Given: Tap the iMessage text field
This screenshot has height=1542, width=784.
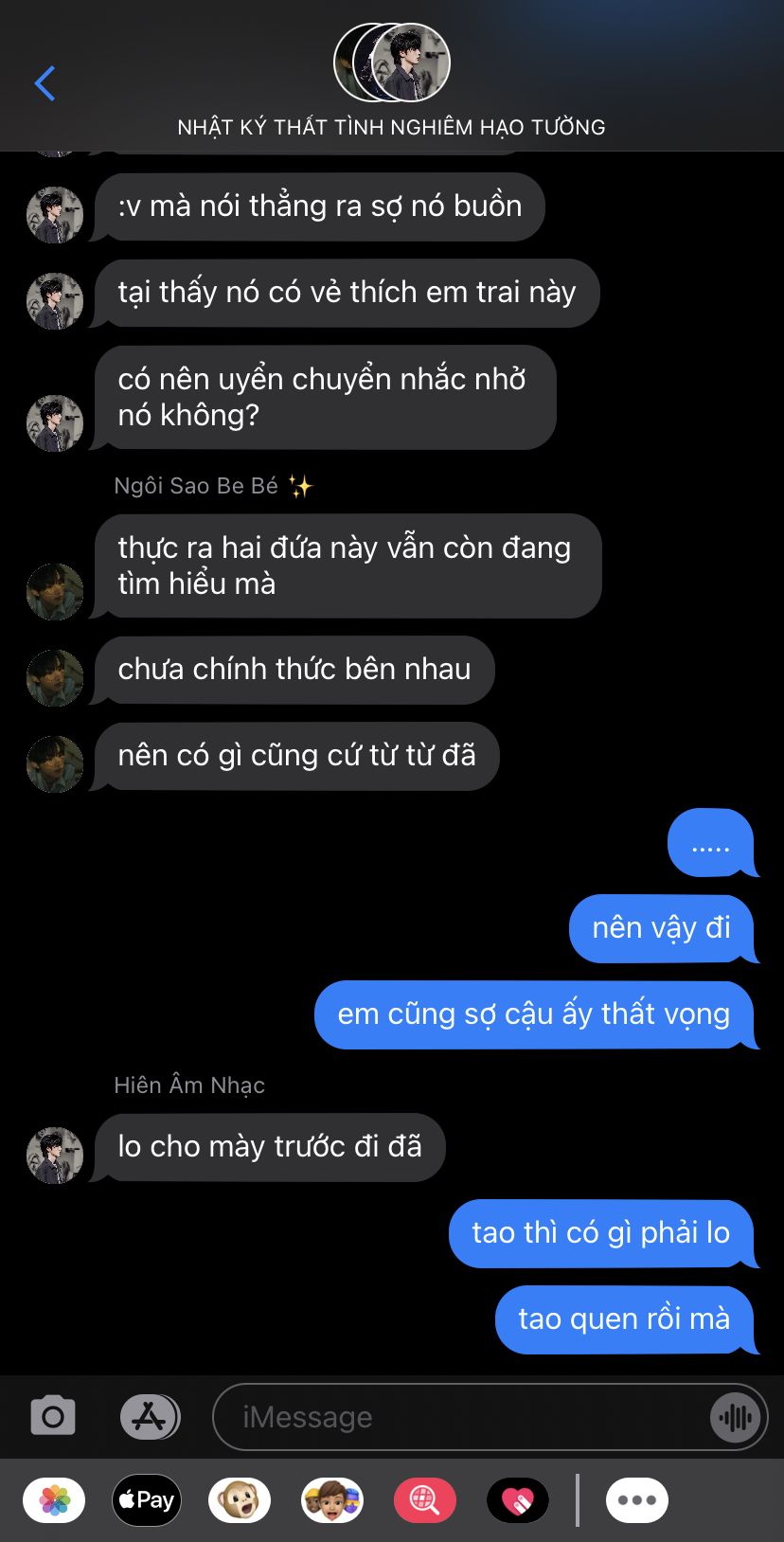Looking at the screenshot, I should point(464,1417).
